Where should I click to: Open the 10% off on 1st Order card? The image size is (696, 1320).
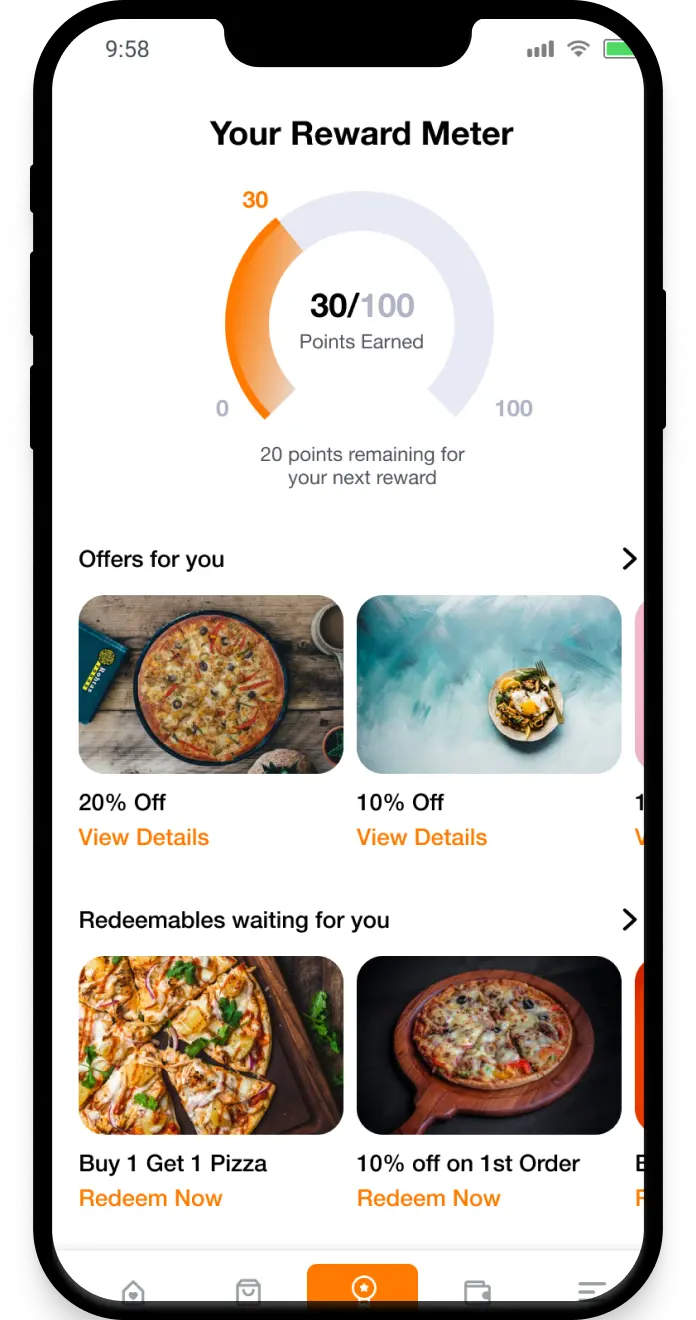pyautogui.click(x=488, y=1045)
